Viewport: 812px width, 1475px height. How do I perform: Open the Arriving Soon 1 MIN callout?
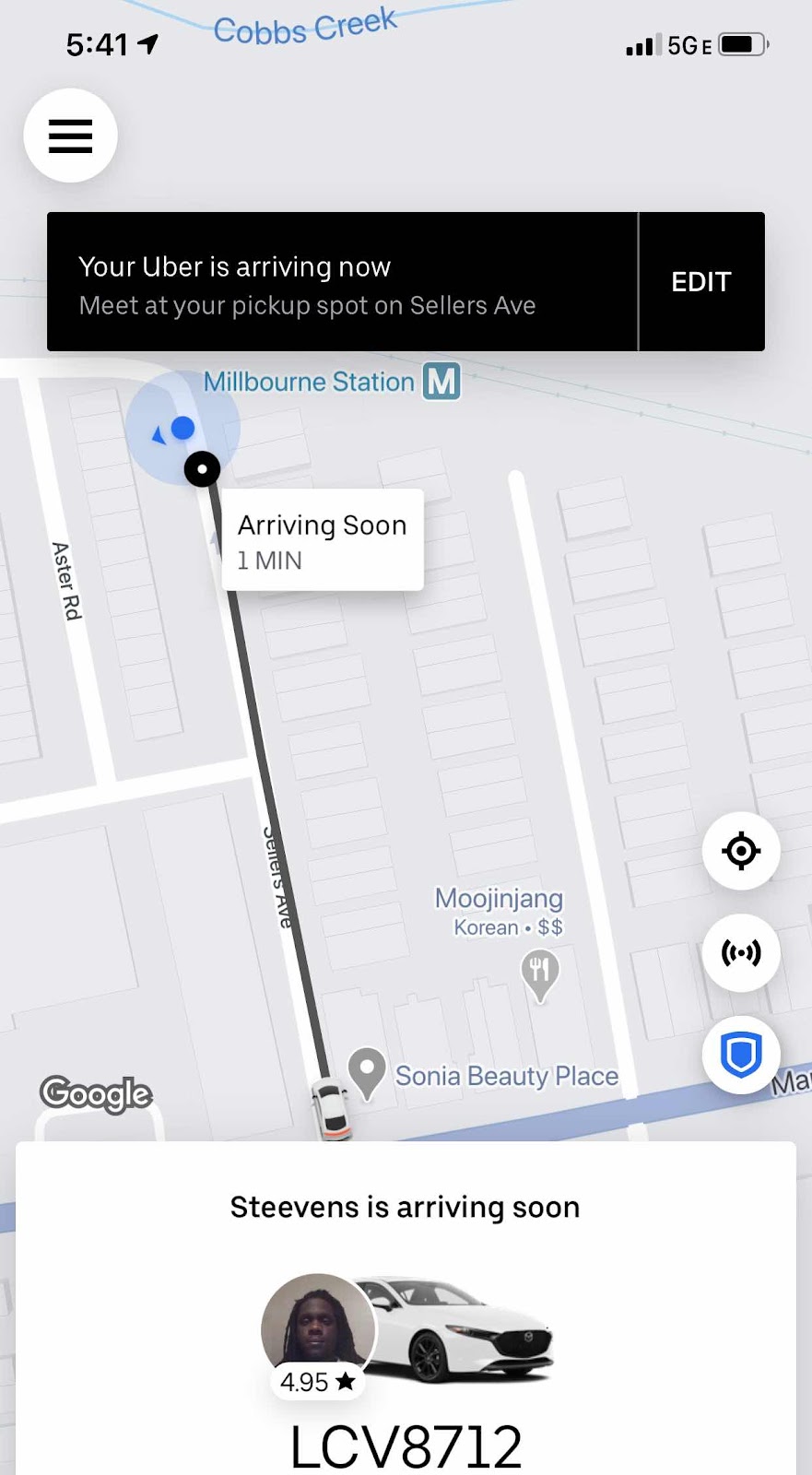pyautogui.click(x=323, y=540)
